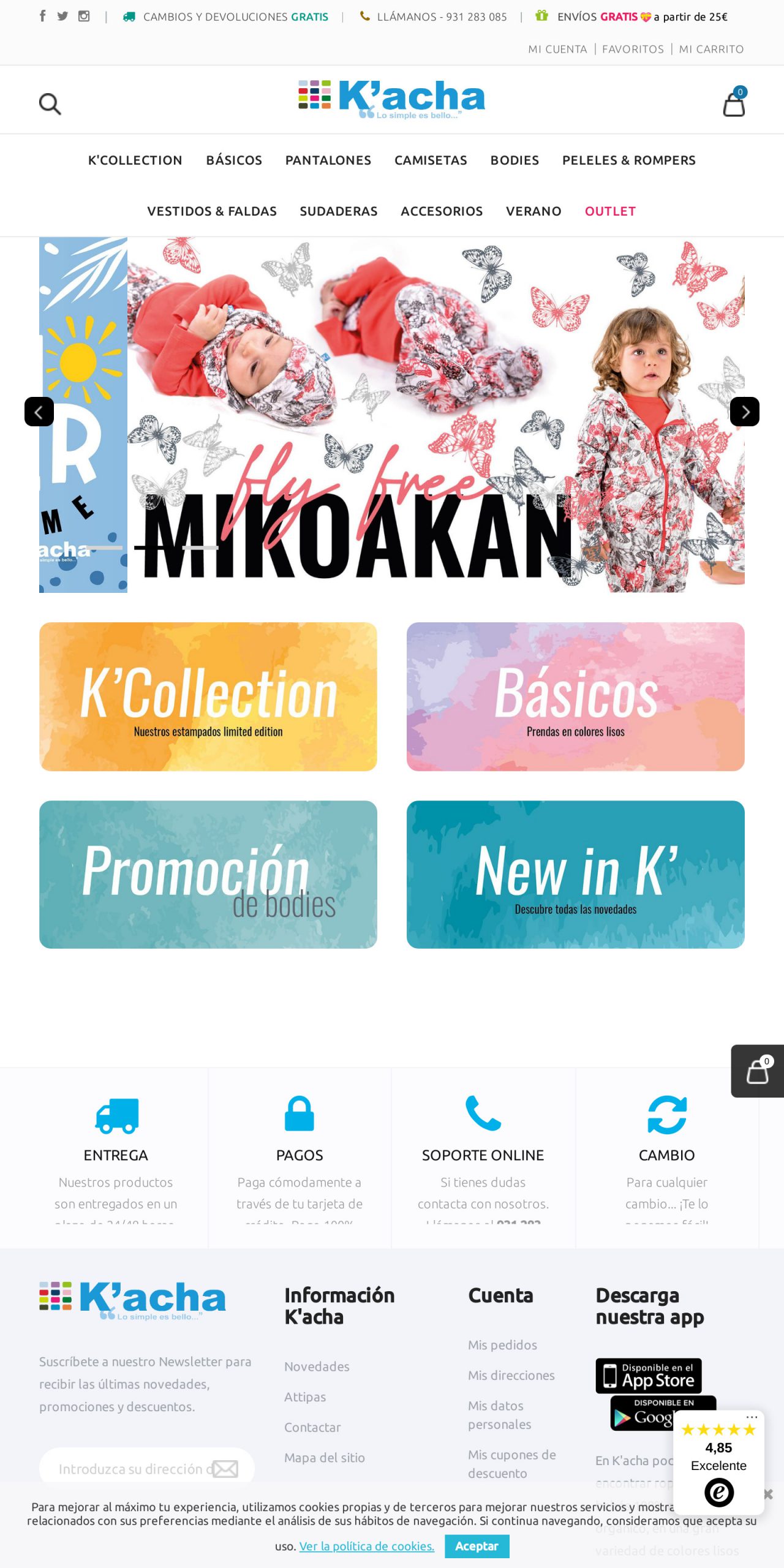
Task: Show next slide in banner carousel
Action: (x=745, y=412)
